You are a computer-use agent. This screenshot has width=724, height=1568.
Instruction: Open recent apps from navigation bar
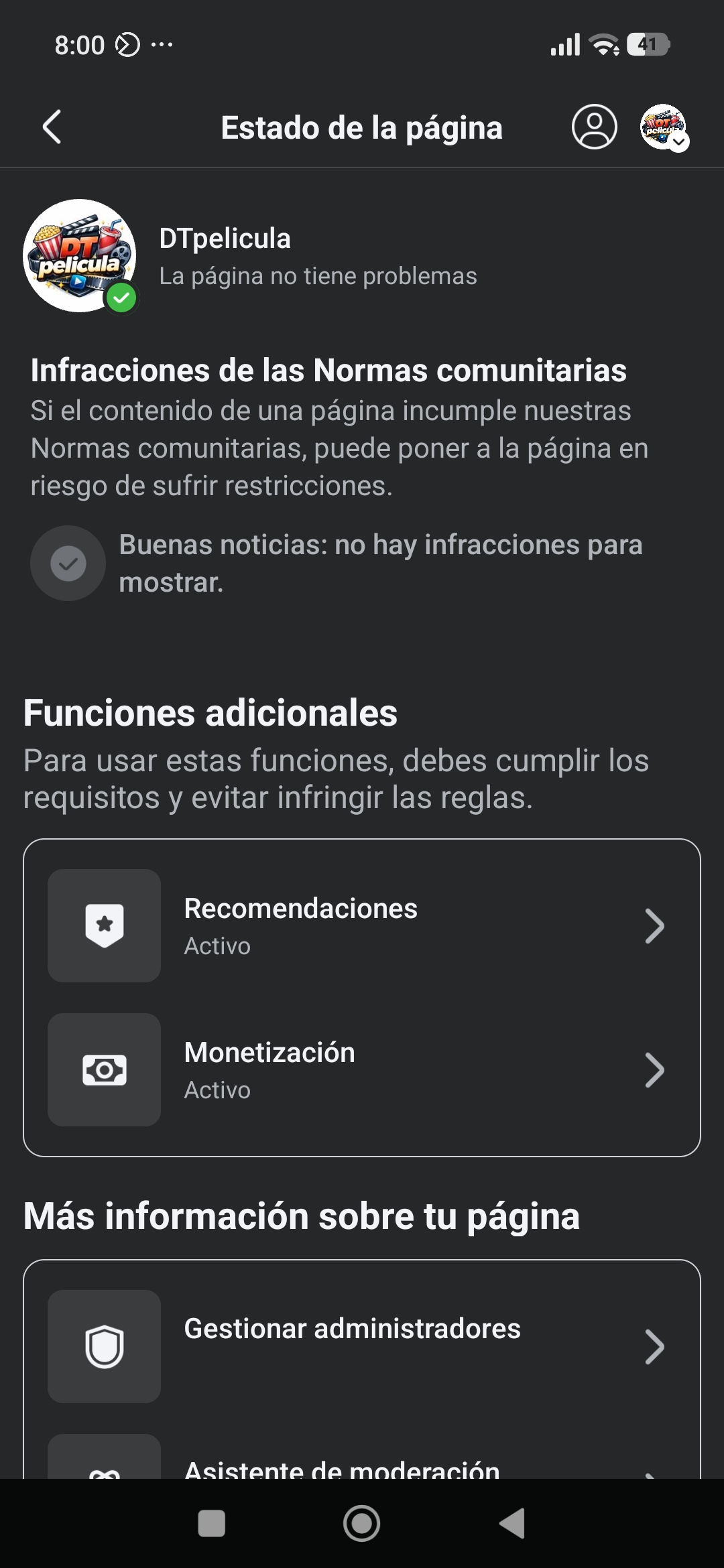click(212, 1524)
